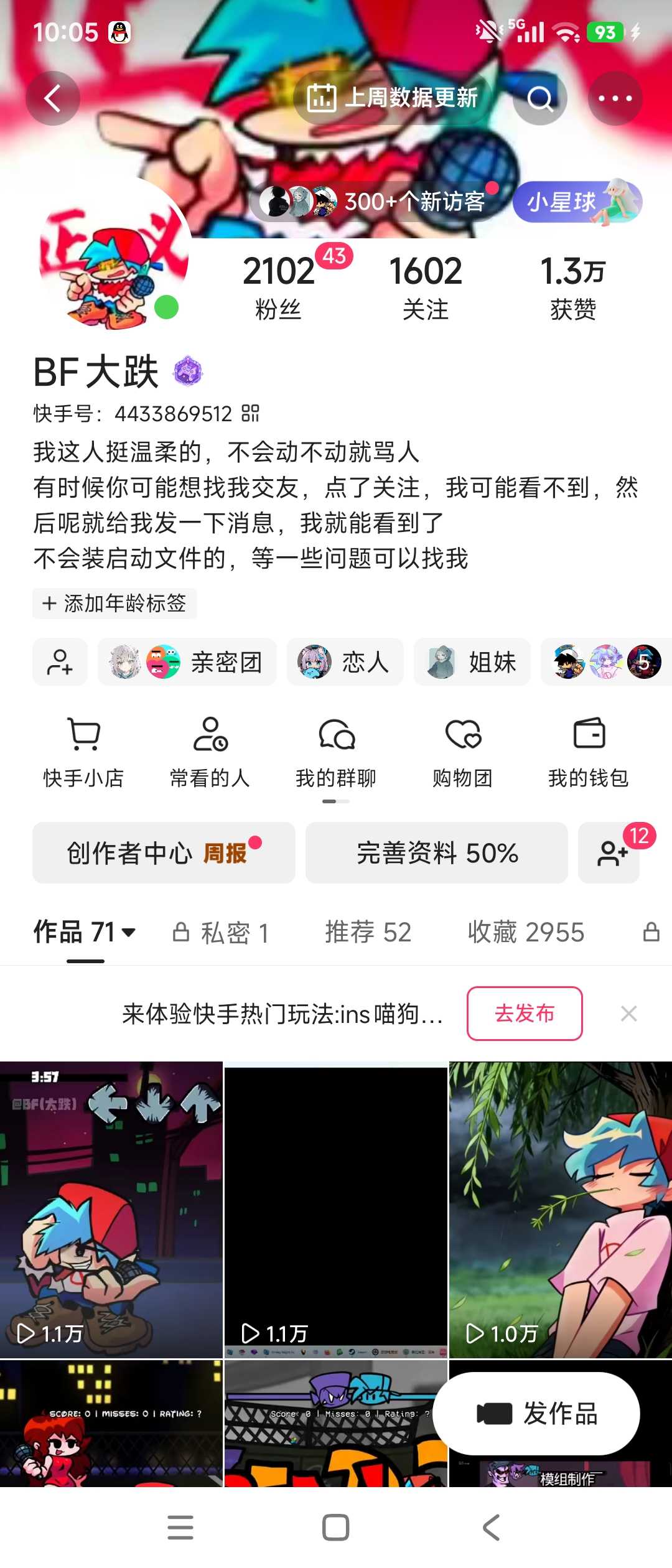Open the three-dot overflow menu
672x1568 pixels.
click(615, 98)
